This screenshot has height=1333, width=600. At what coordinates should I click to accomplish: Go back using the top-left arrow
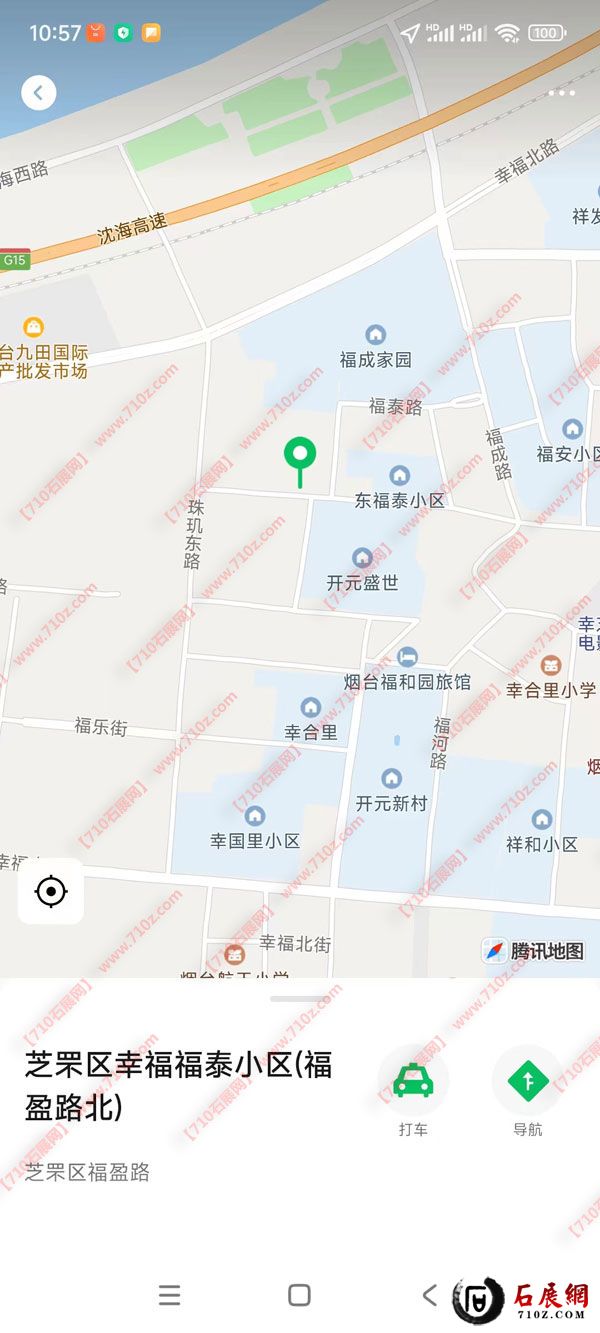pyautogui.click(x=38, y=93)
